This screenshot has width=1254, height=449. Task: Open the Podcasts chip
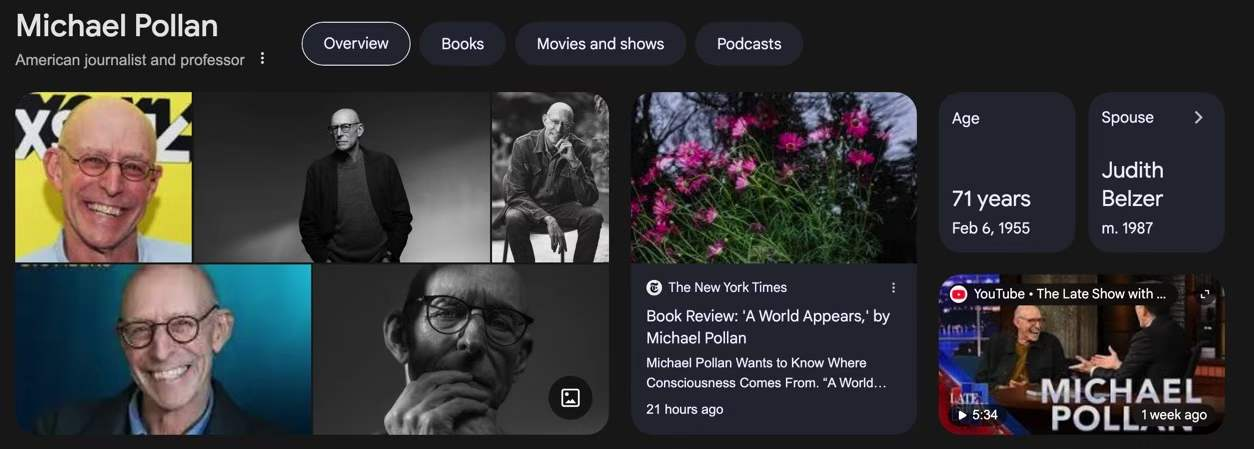[749, 44]
